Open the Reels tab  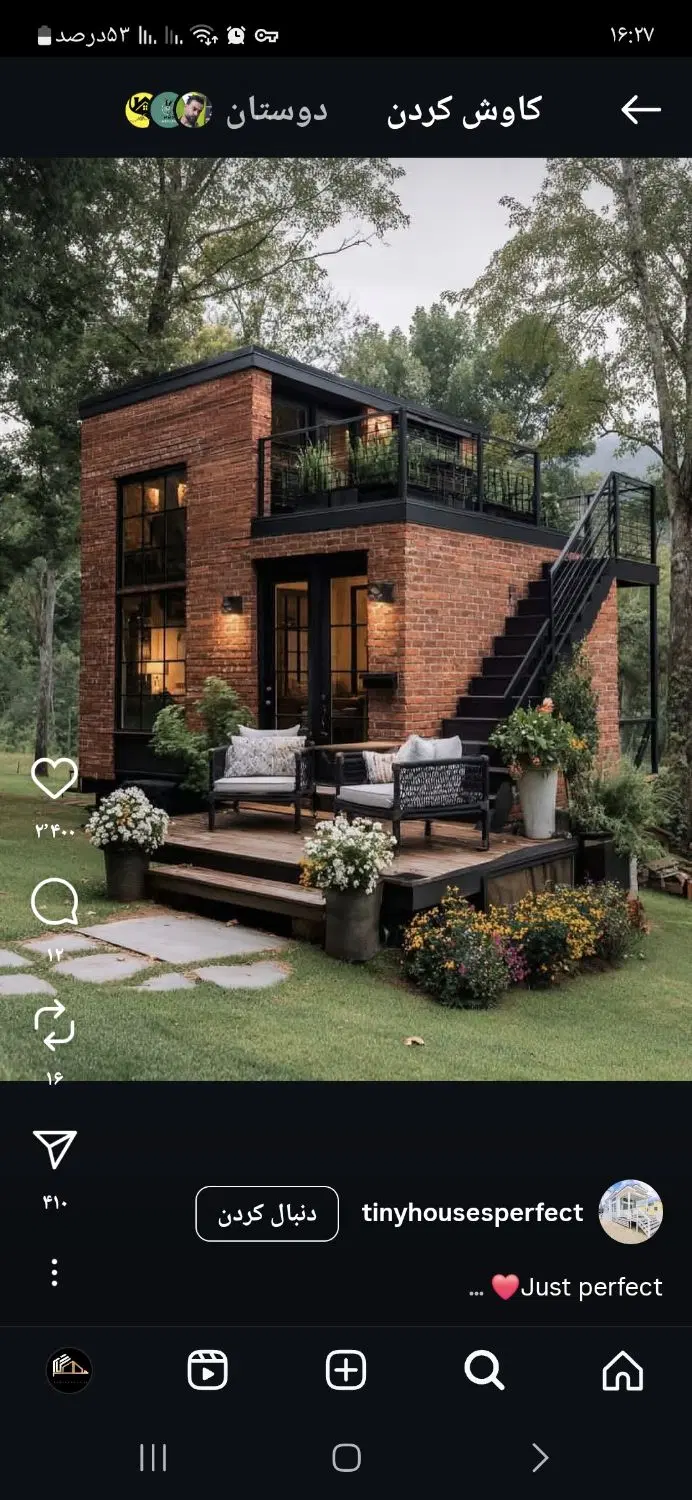coord(208,1370)
